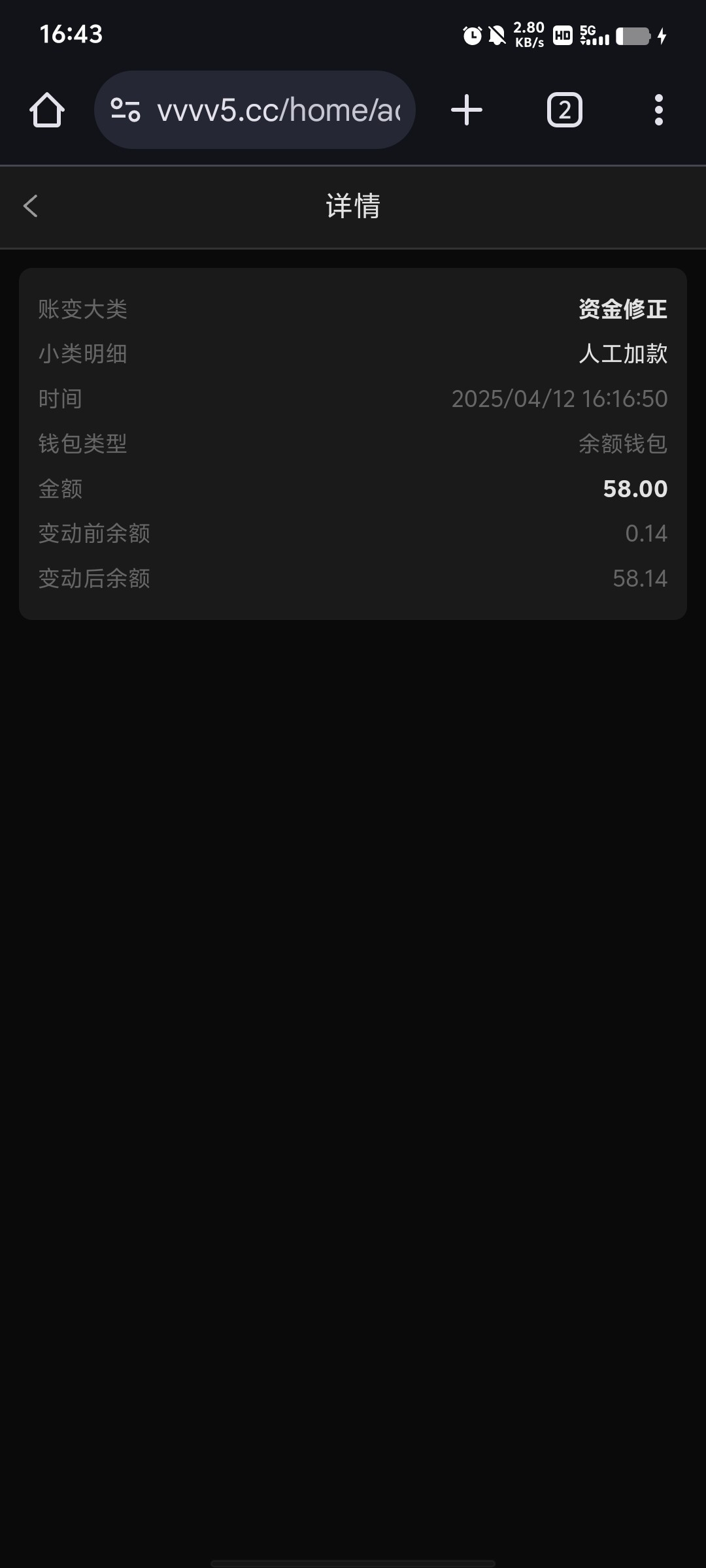Open a new browser tab

(x=467, y=110)
